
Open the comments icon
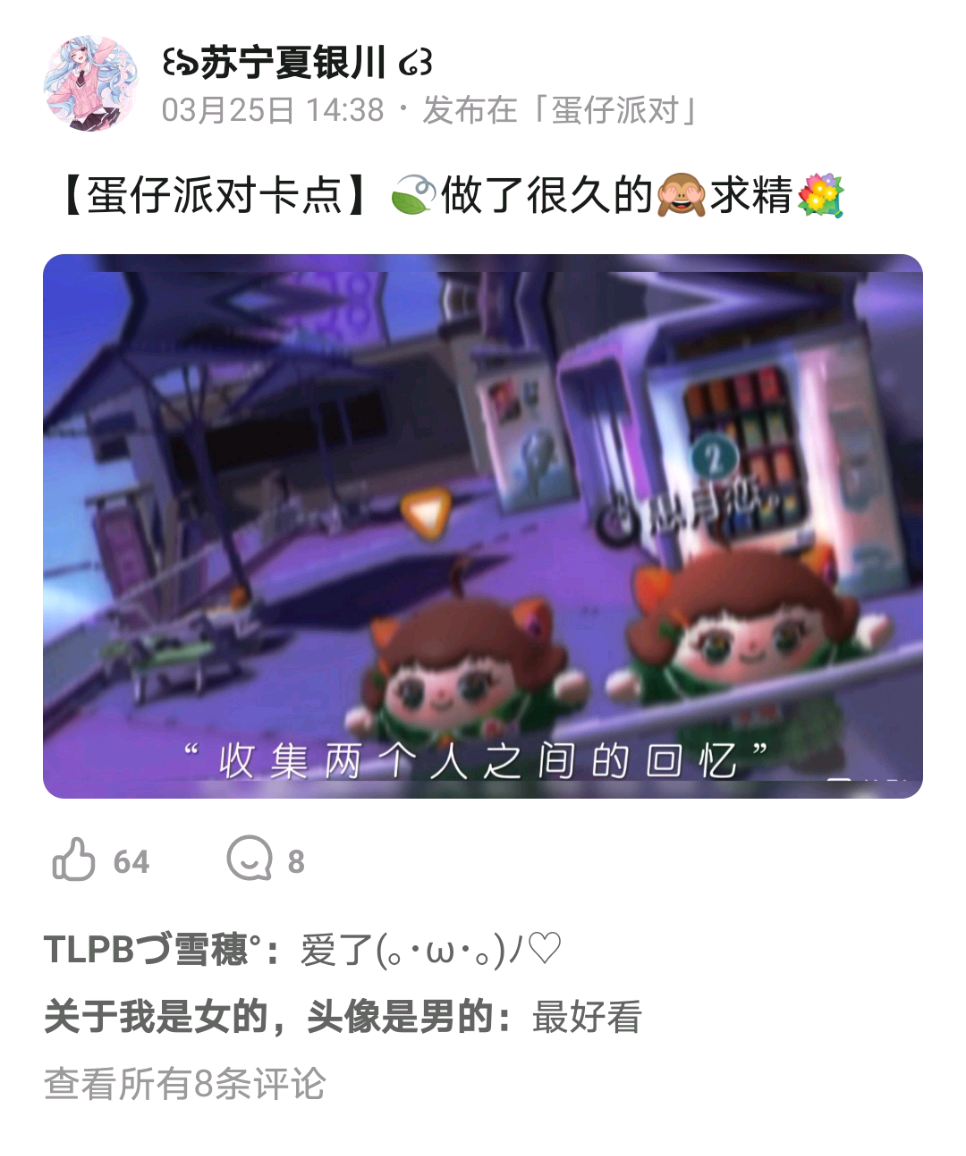[250, 860]
